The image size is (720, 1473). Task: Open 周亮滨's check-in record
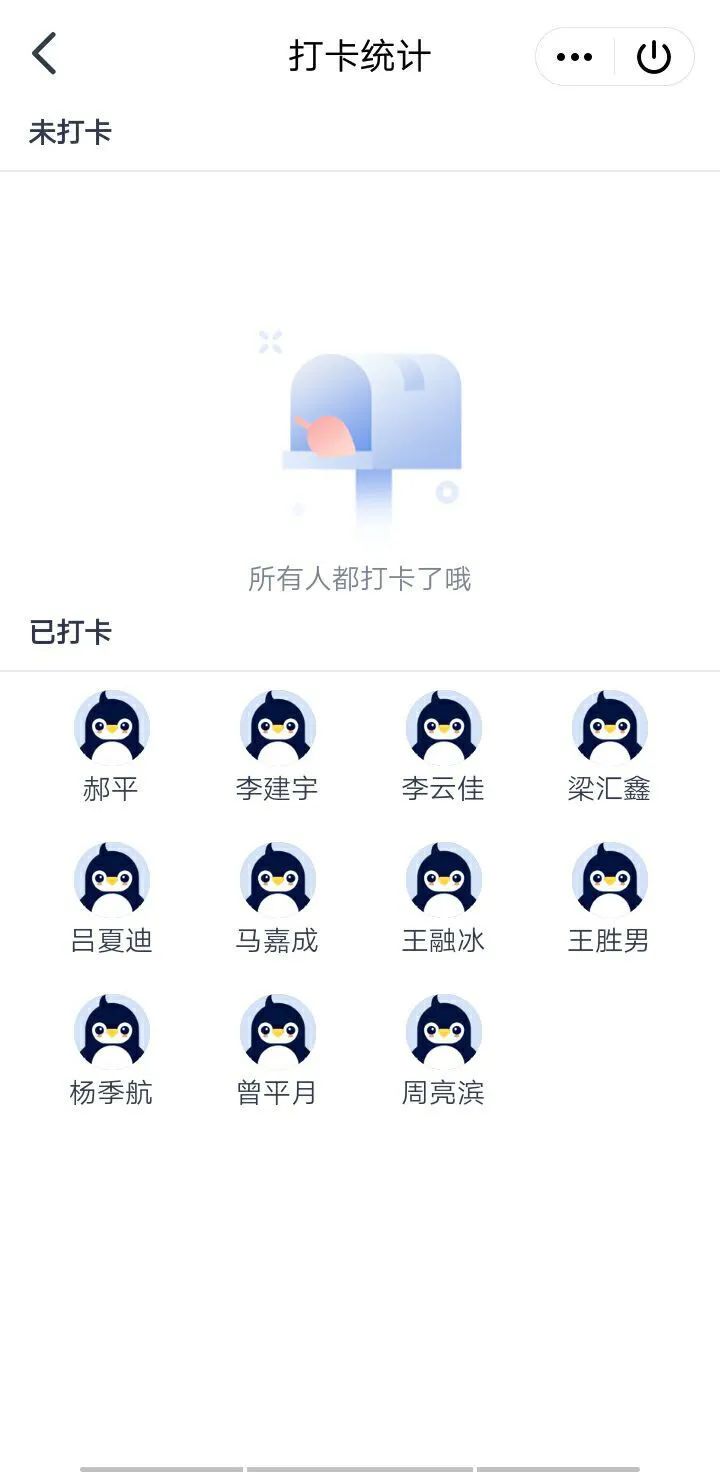coord(443,1032)
